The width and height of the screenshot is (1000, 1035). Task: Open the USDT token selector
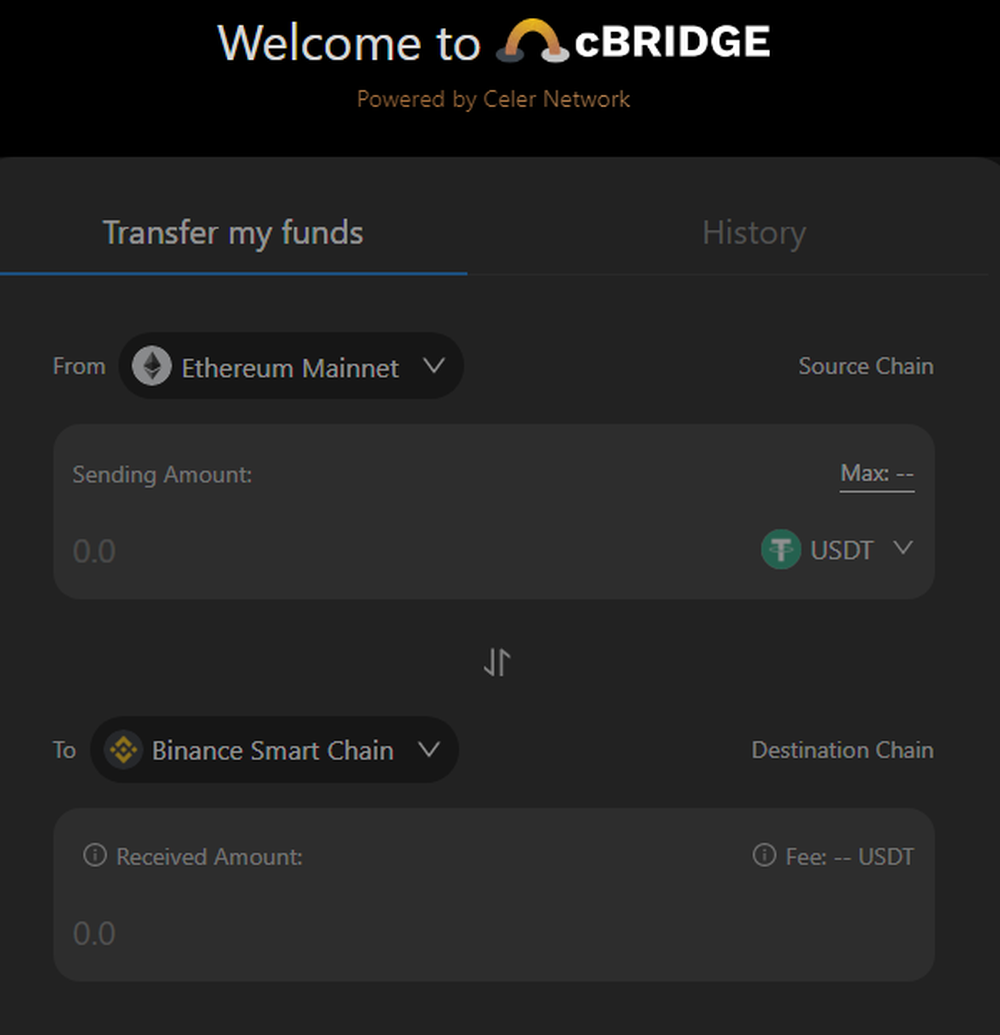tap(838, 549)
